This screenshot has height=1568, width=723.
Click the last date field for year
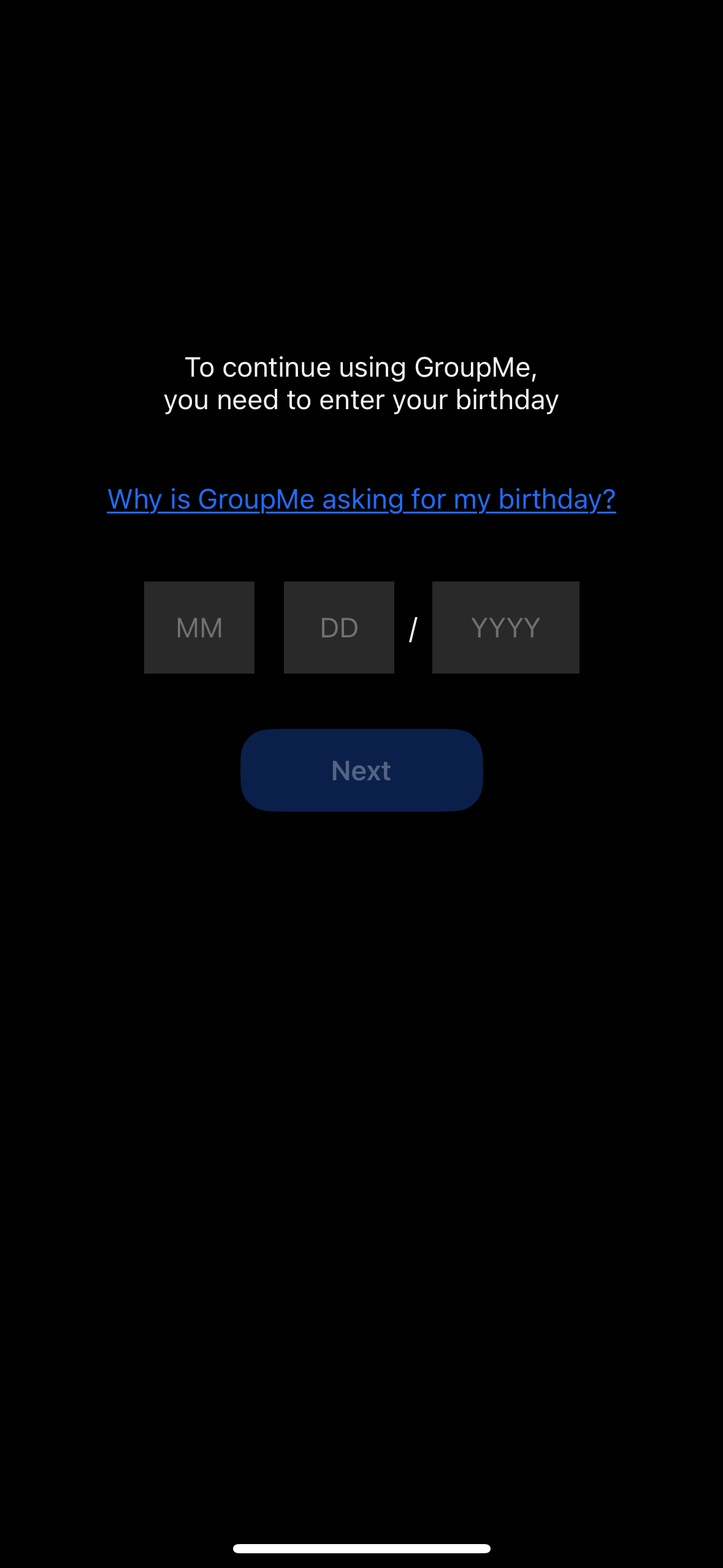tap(505, 627)
